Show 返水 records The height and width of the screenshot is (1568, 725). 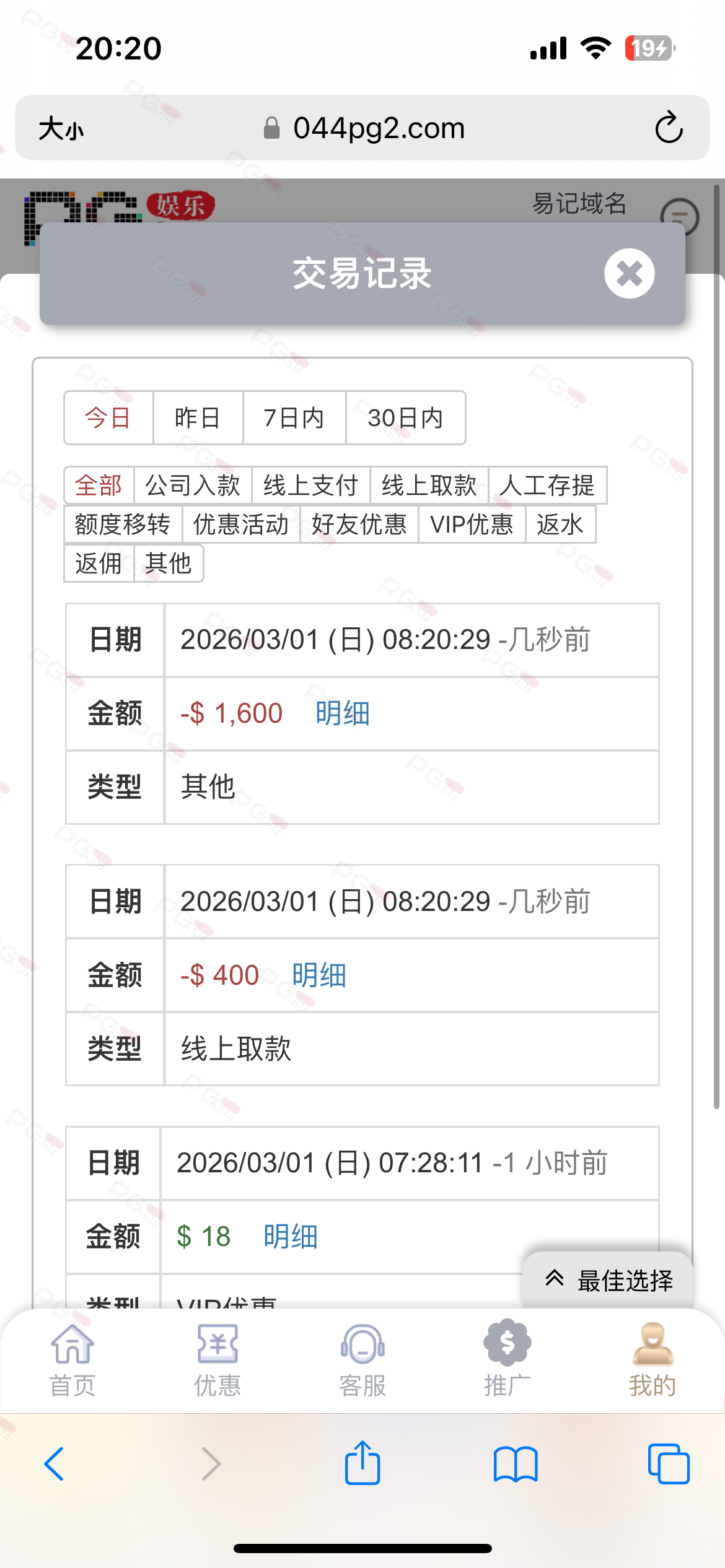click(x=560, y=525)
